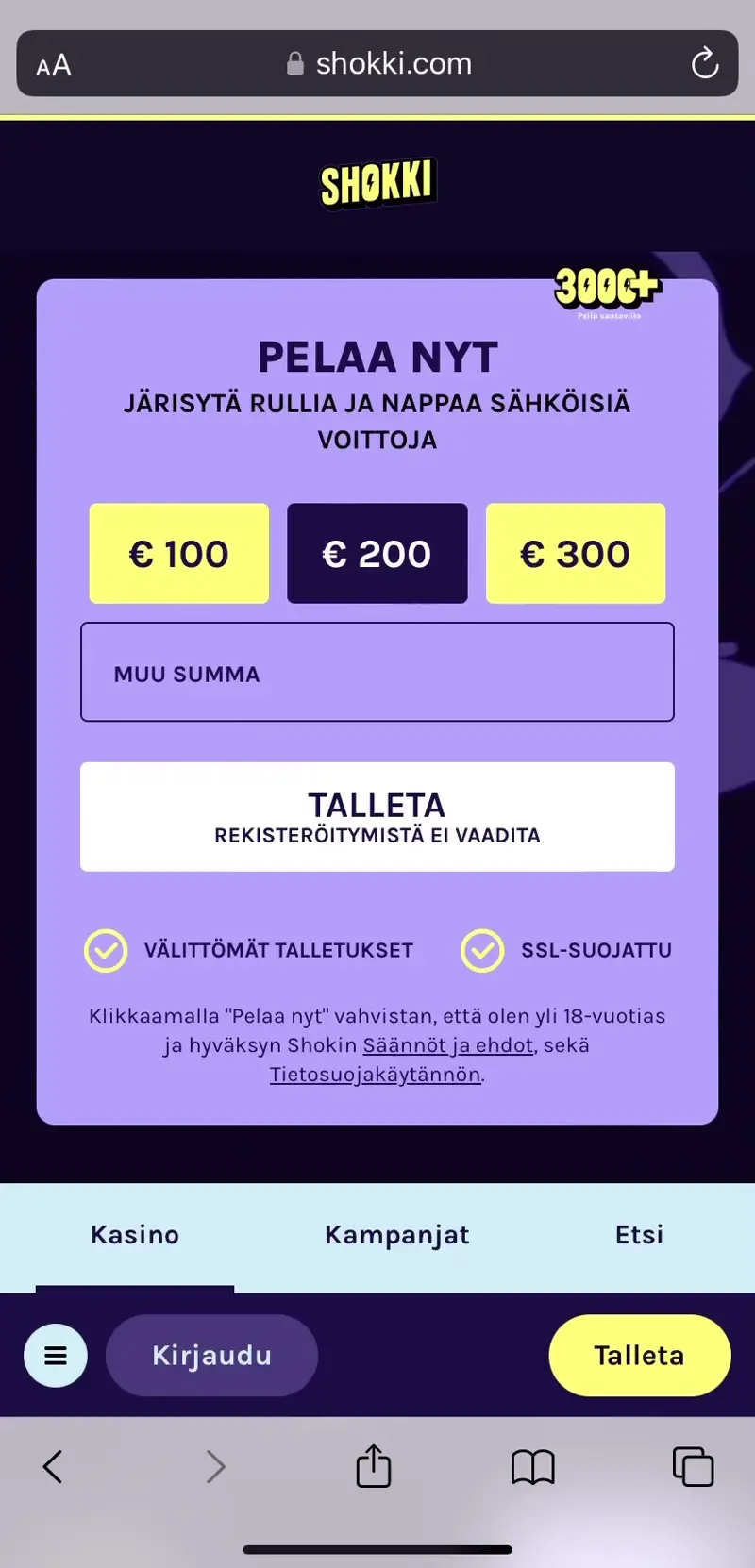Switch to the Kasino tab
Screen dimensions: 755x1568
(x=135, y=1235)
